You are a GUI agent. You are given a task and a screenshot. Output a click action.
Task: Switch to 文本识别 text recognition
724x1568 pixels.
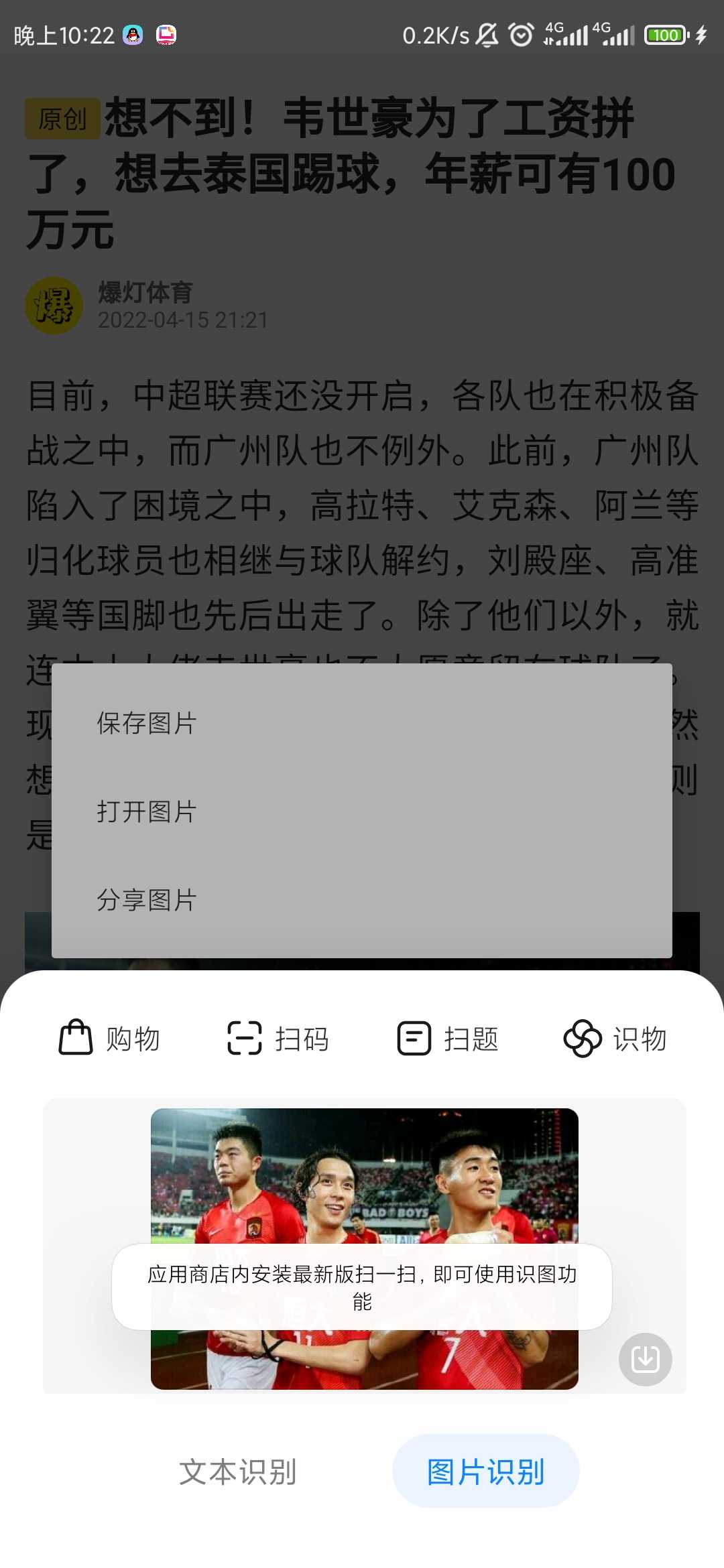[238, 1472]
